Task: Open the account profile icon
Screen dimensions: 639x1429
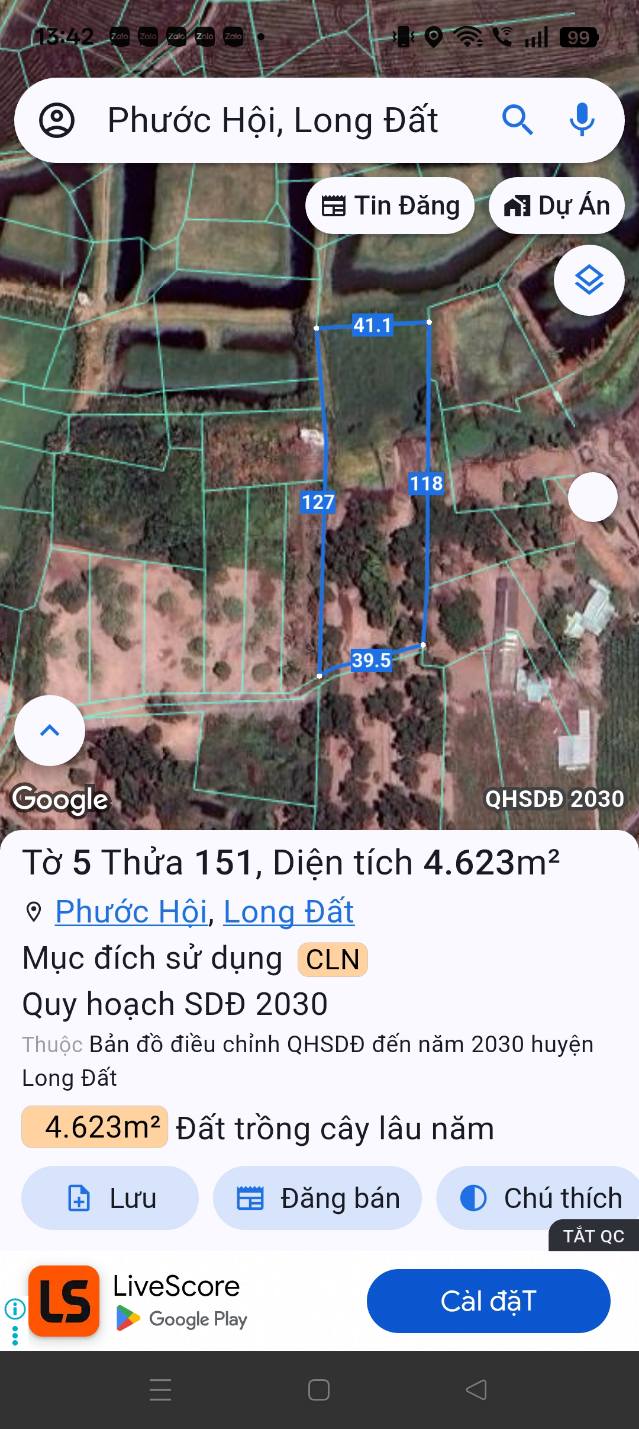Action: (57, 121)
